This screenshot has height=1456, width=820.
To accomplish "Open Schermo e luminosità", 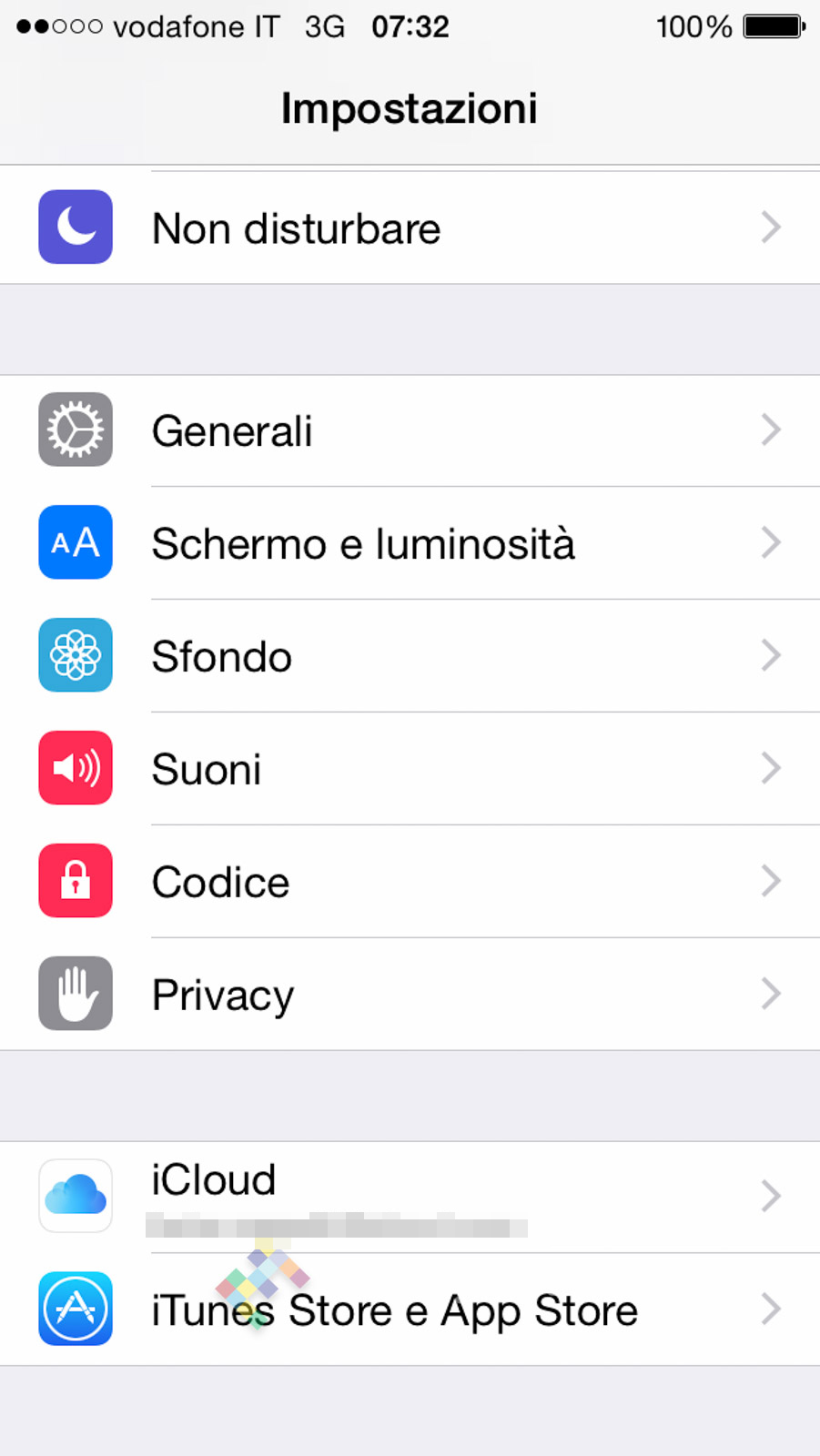I will pyautogui.click(x=410, y=543).
